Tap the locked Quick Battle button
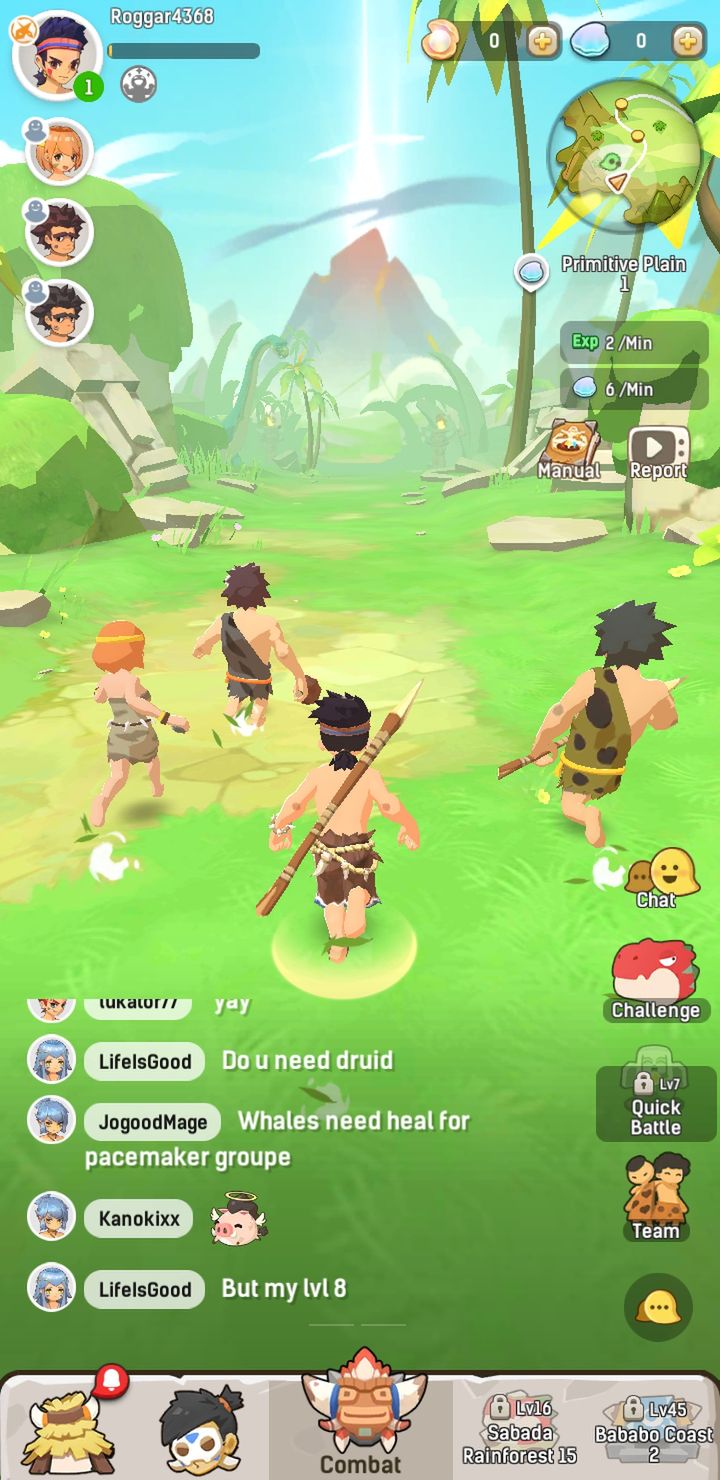The width and height of the screenshot is (720, 1480). click(656, 1103)
